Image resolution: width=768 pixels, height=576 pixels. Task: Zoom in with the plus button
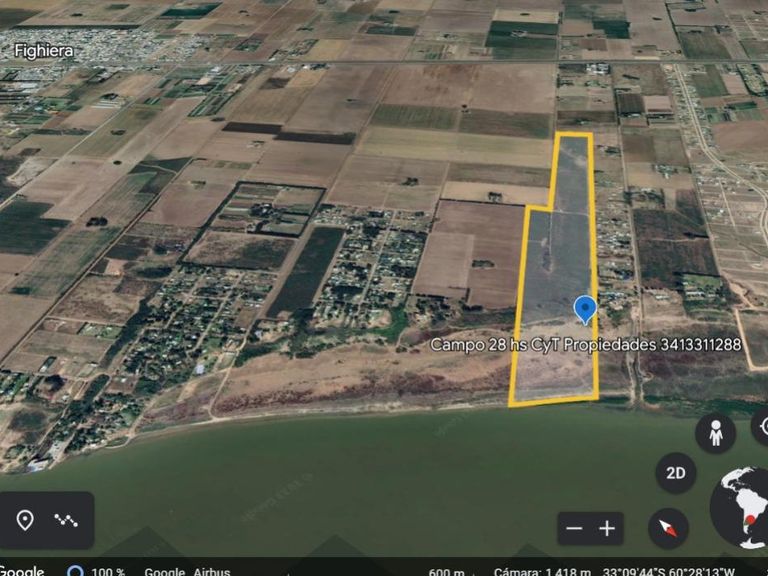(x=607, y=529)
